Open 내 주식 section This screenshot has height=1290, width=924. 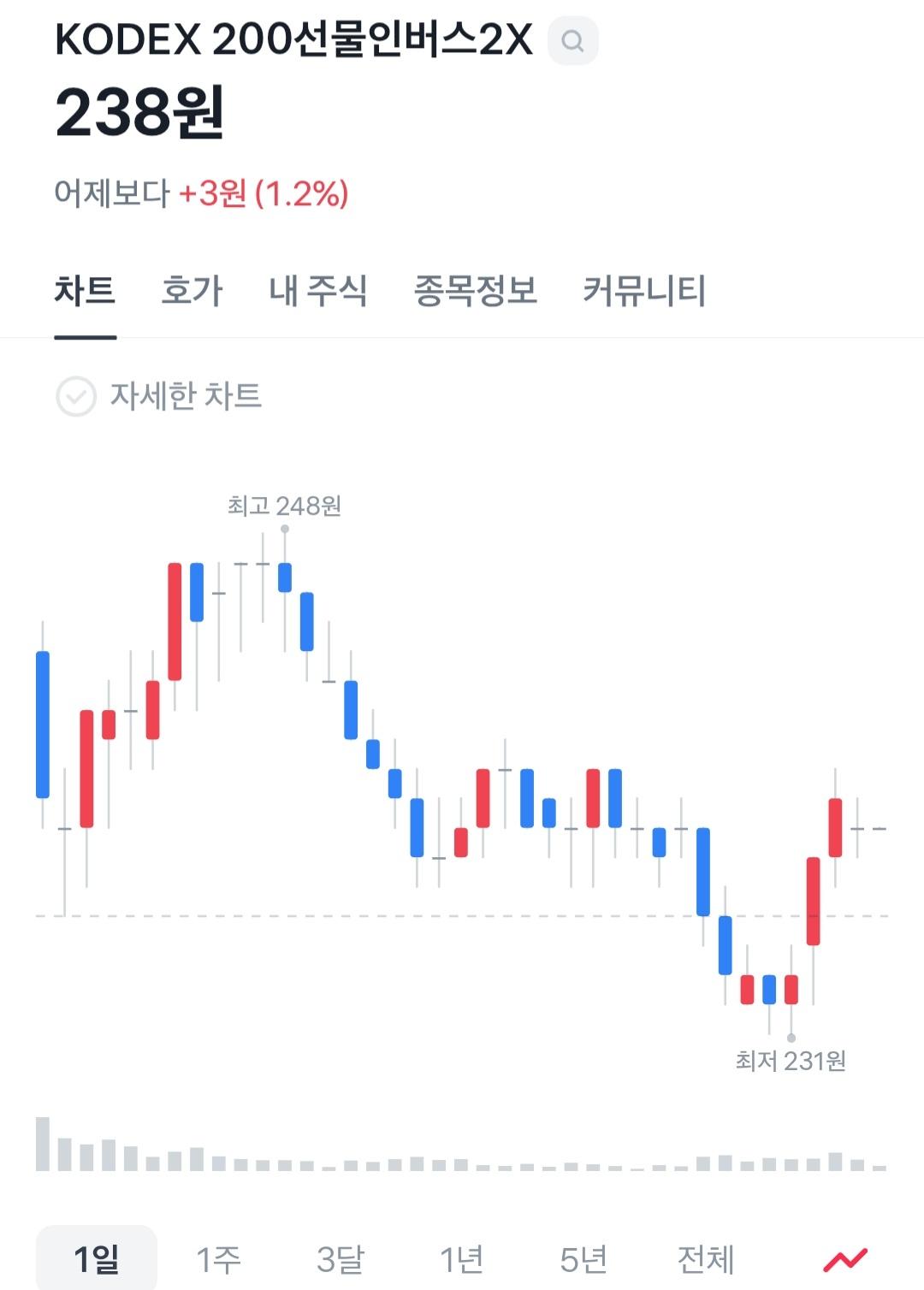[x=319, y=293]
